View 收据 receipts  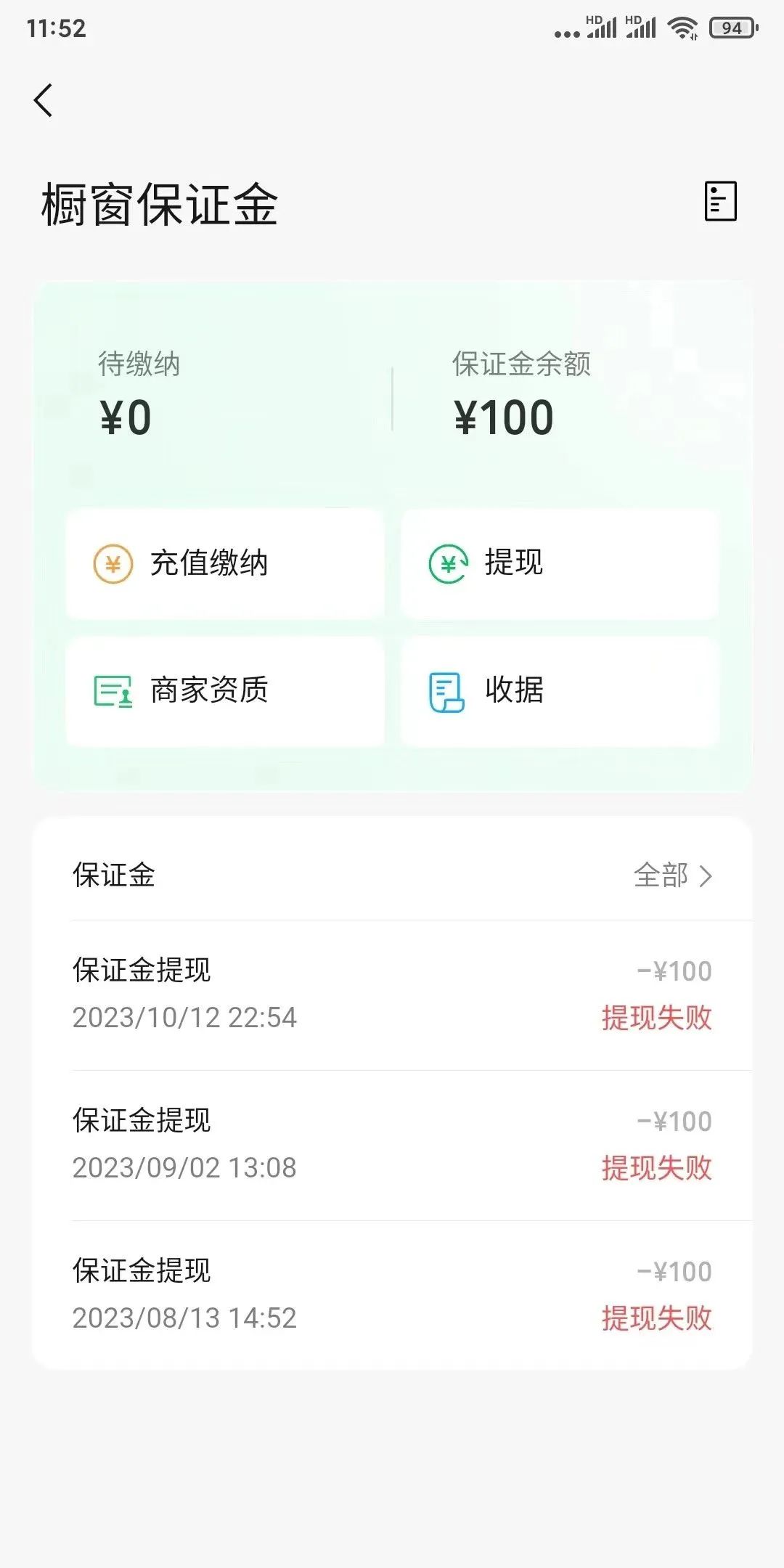(x=560, y=690)
